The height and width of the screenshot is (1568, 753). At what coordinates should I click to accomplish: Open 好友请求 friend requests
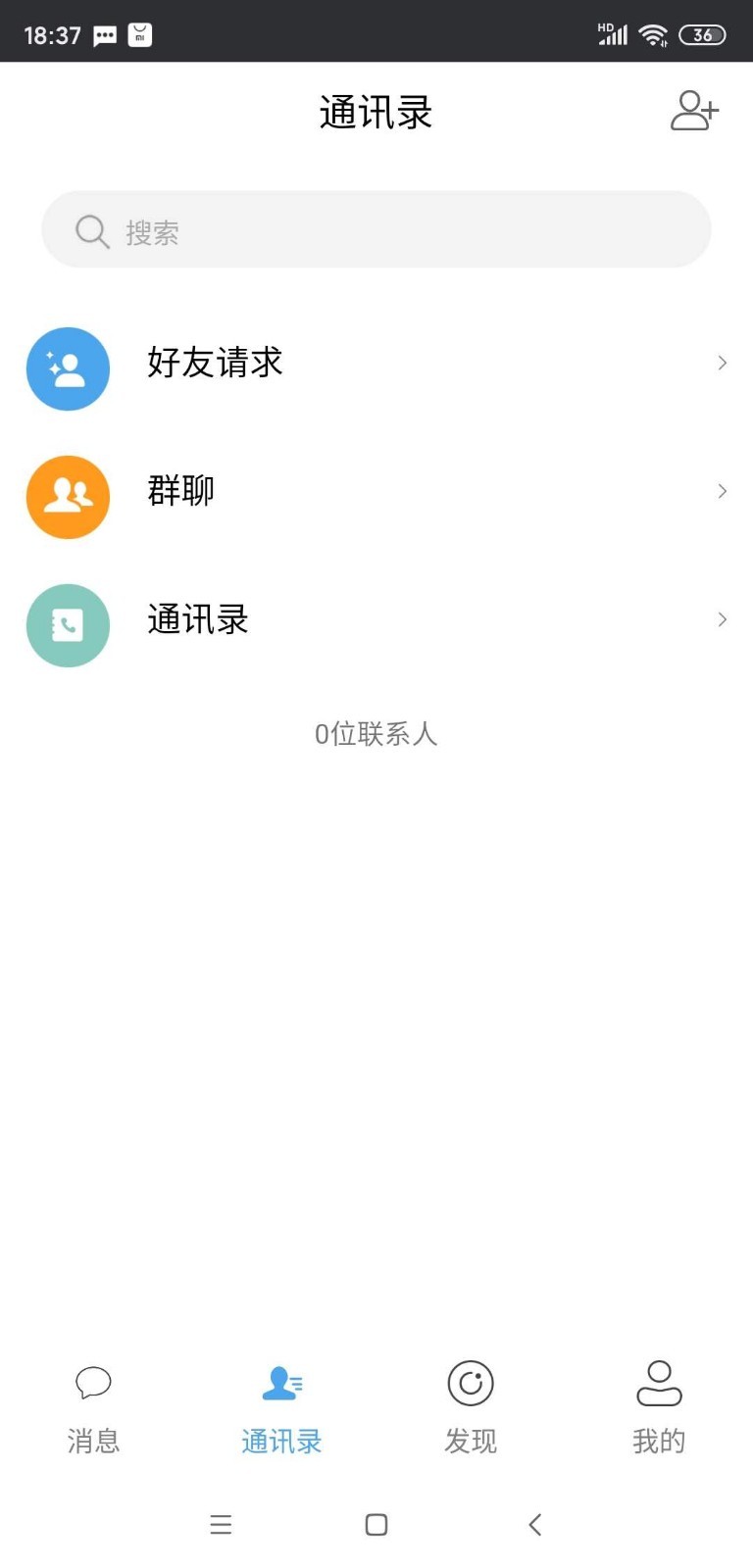tap(376, 364)
